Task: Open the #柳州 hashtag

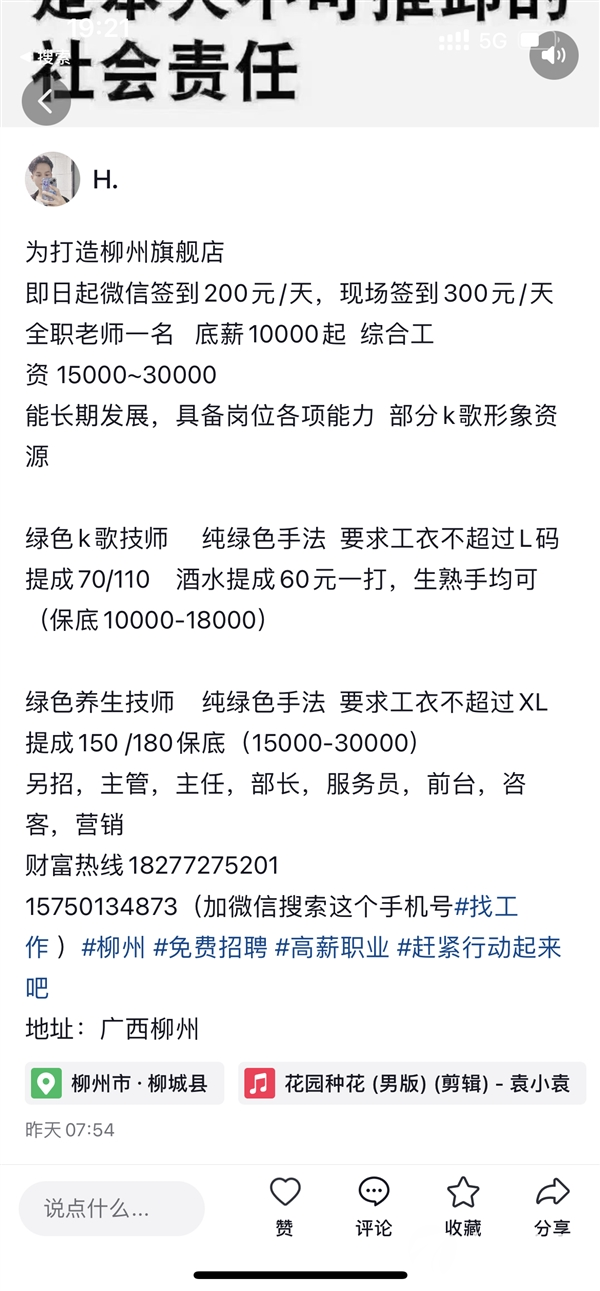Action: coord(113,948)
